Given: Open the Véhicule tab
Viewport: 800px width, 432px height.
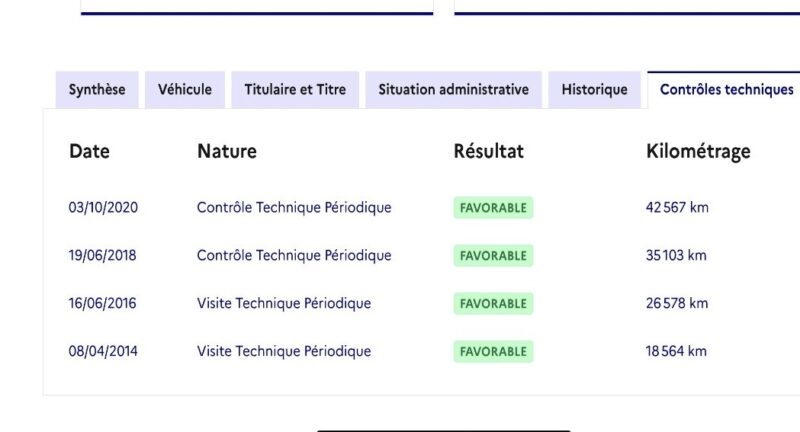Looking at the screenshot, I should click(185, 90).
